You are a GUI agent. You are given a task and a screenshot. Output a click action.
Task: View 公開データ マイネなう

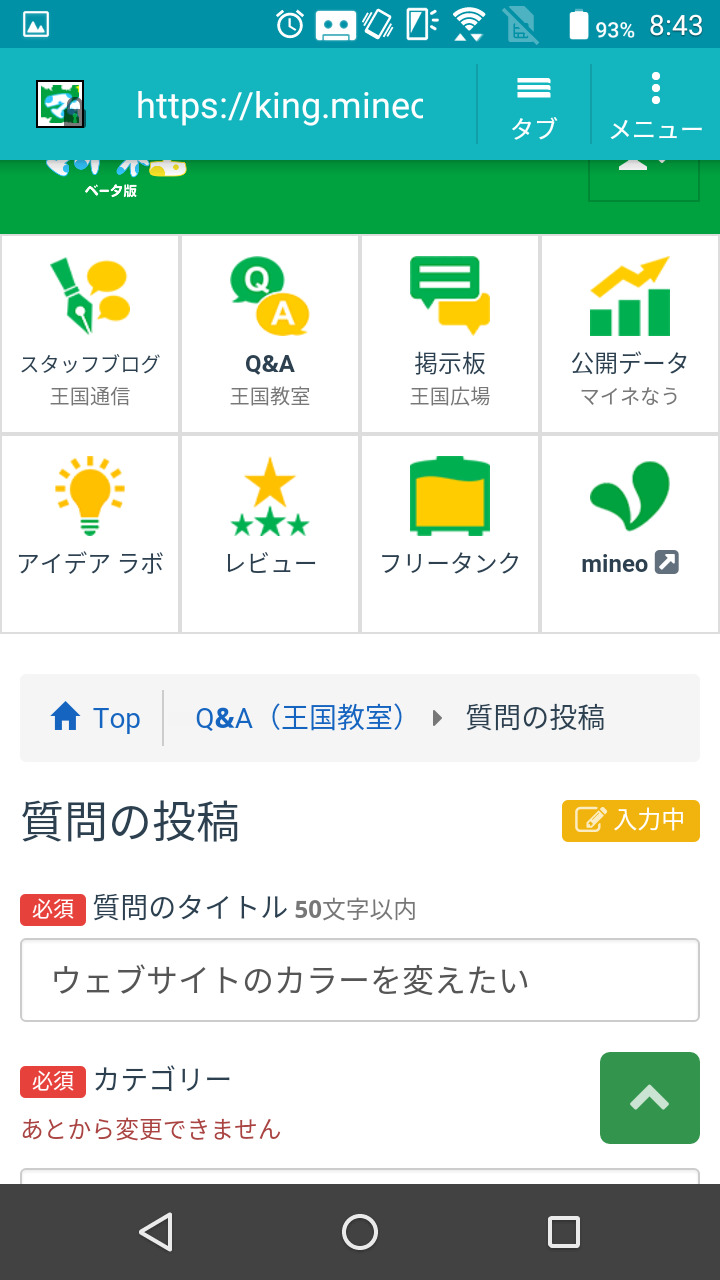[x=630, y=334]
